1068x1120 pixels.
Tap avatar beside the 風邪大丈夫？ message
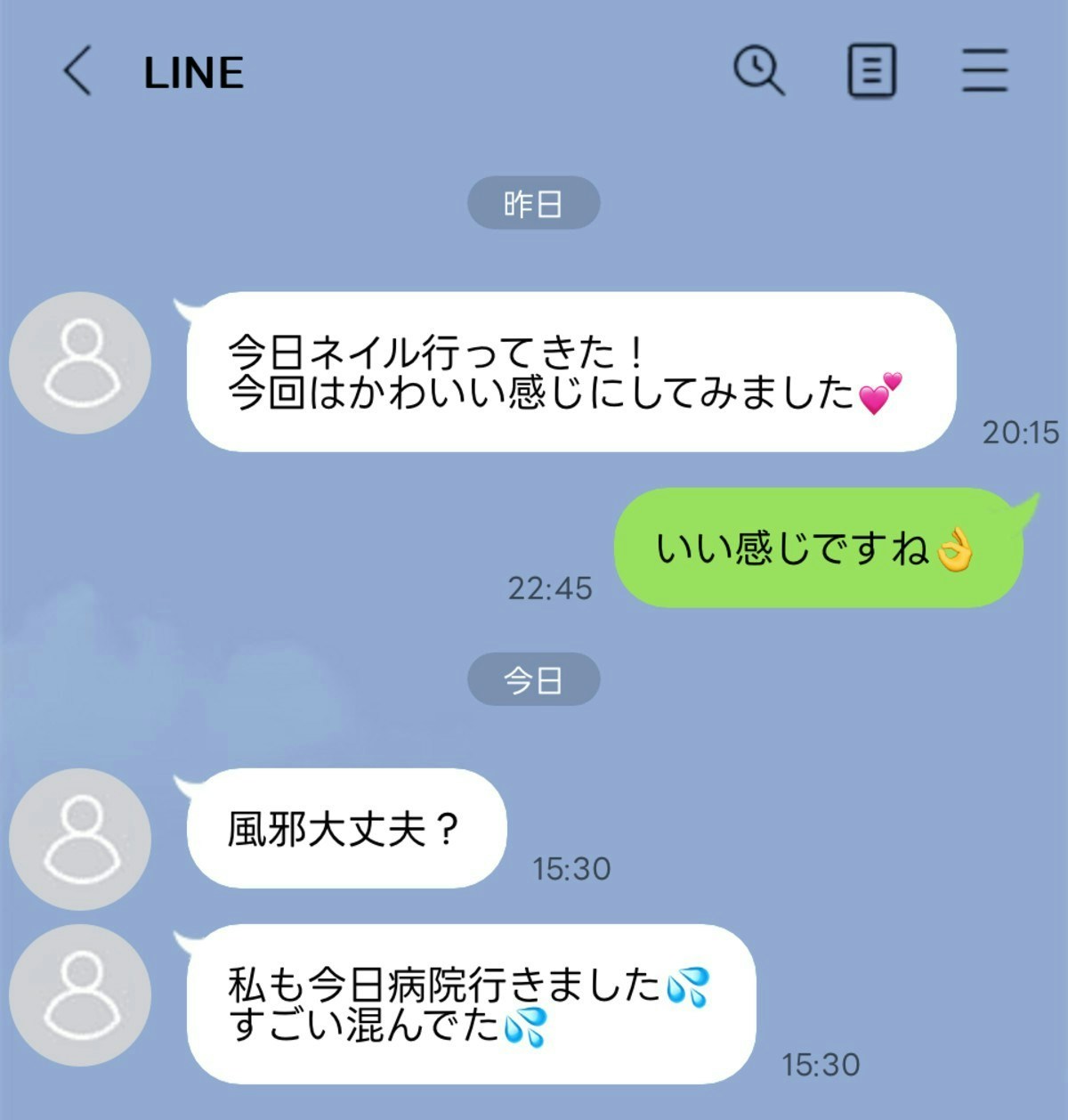(80, 839)
